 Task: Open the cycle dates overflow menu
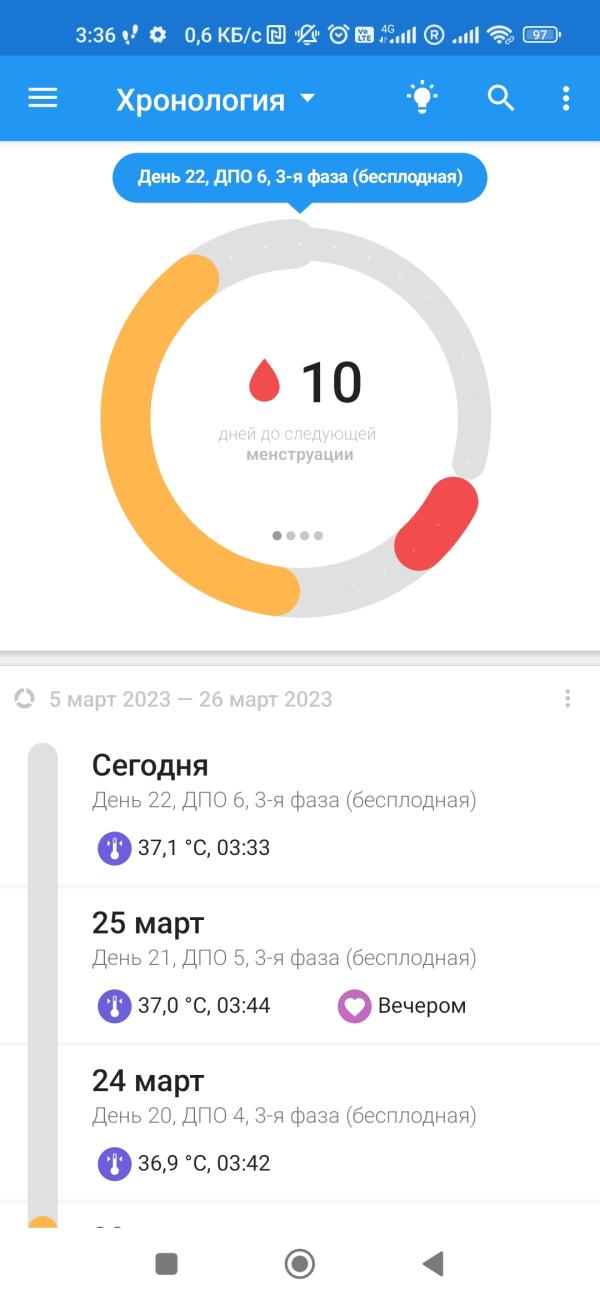click(567, 698)
